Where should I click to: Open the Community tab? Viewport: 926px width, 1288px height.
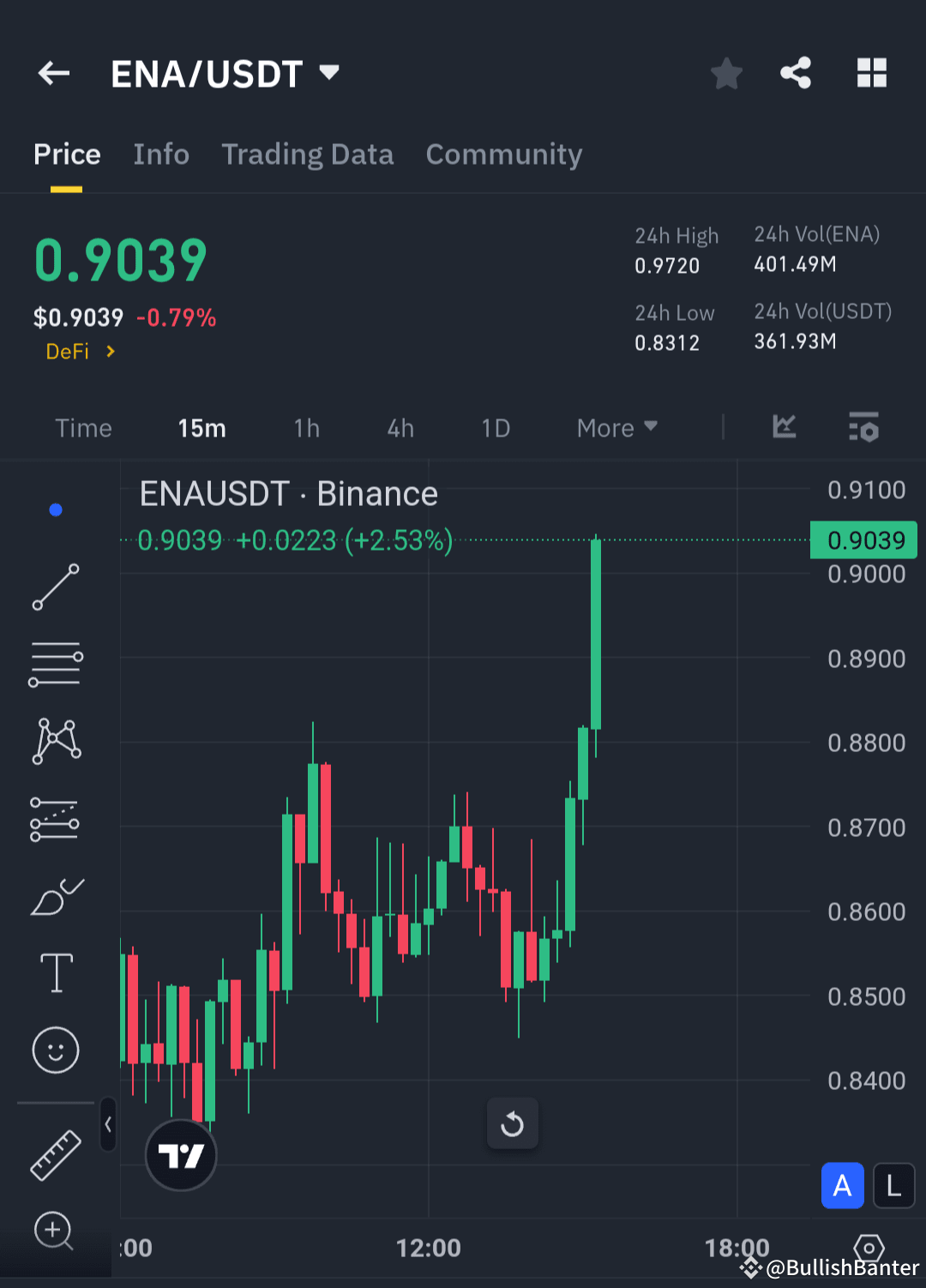click(503, 154)
